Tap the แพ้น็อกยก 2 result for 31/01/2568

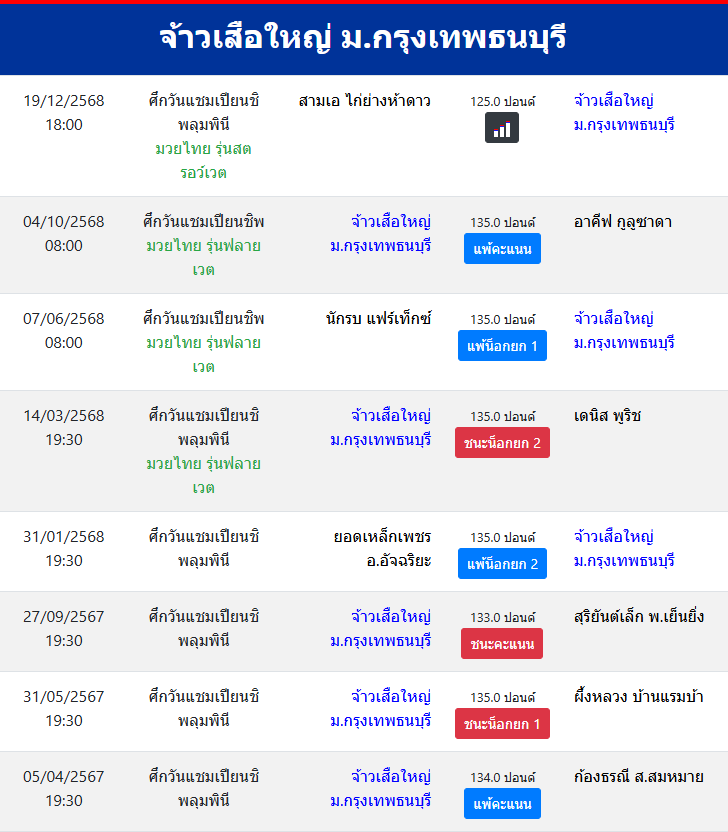502,563
